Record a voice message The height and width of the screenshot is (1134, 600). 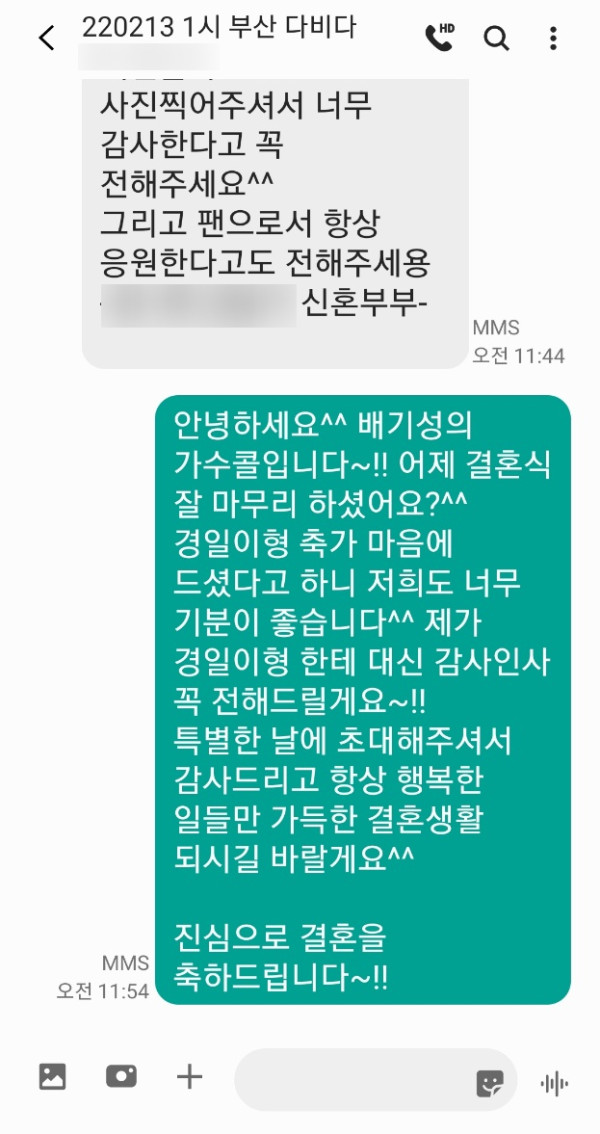(554, 1082)
